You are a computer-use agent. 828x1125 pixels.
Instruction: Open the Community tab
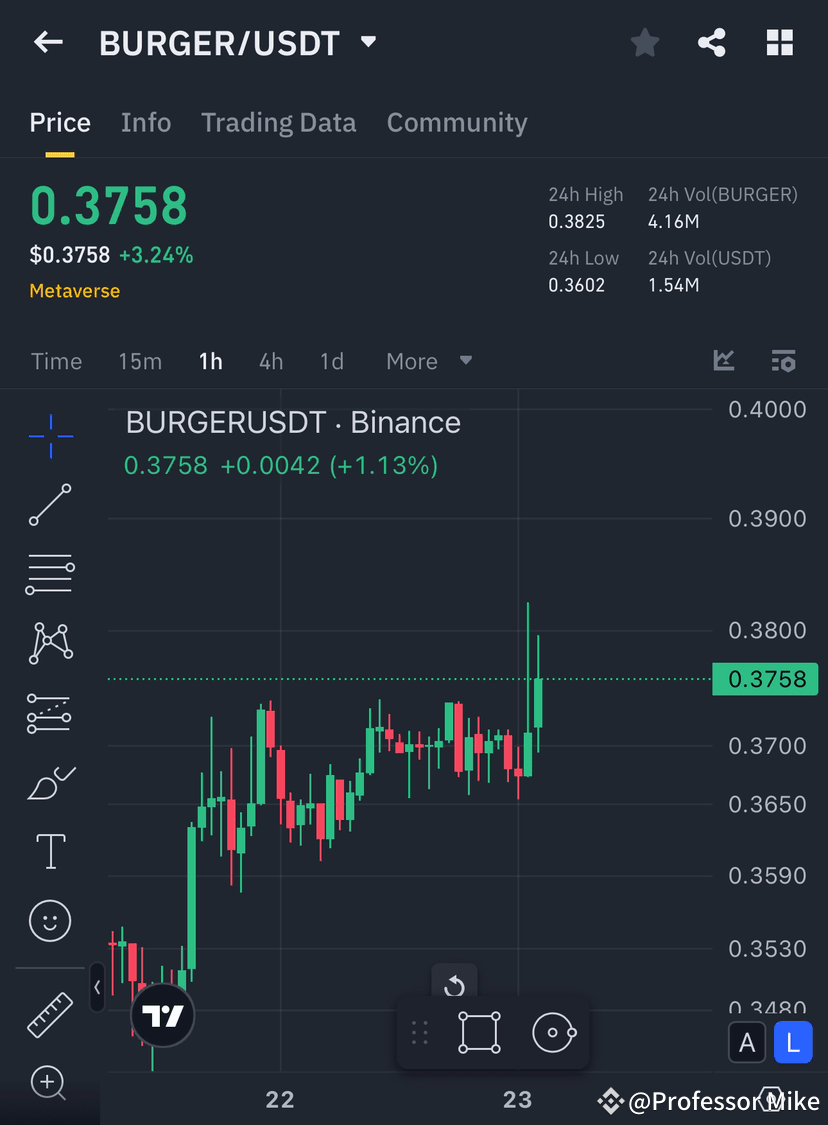pyautogui.click(x=457, y=122)
